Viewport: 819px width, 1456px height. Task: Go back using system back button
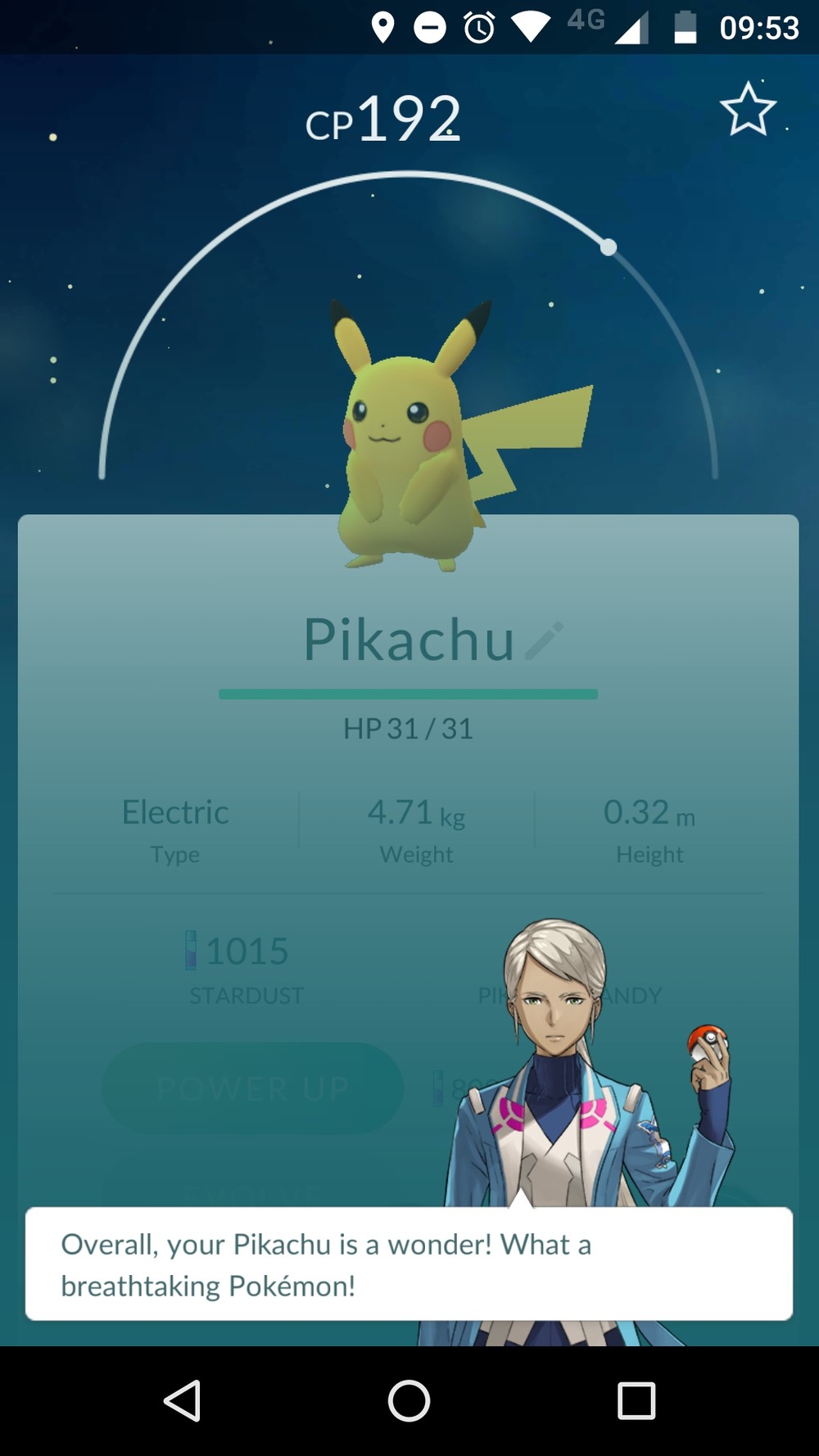click(x=183, y=1400)
